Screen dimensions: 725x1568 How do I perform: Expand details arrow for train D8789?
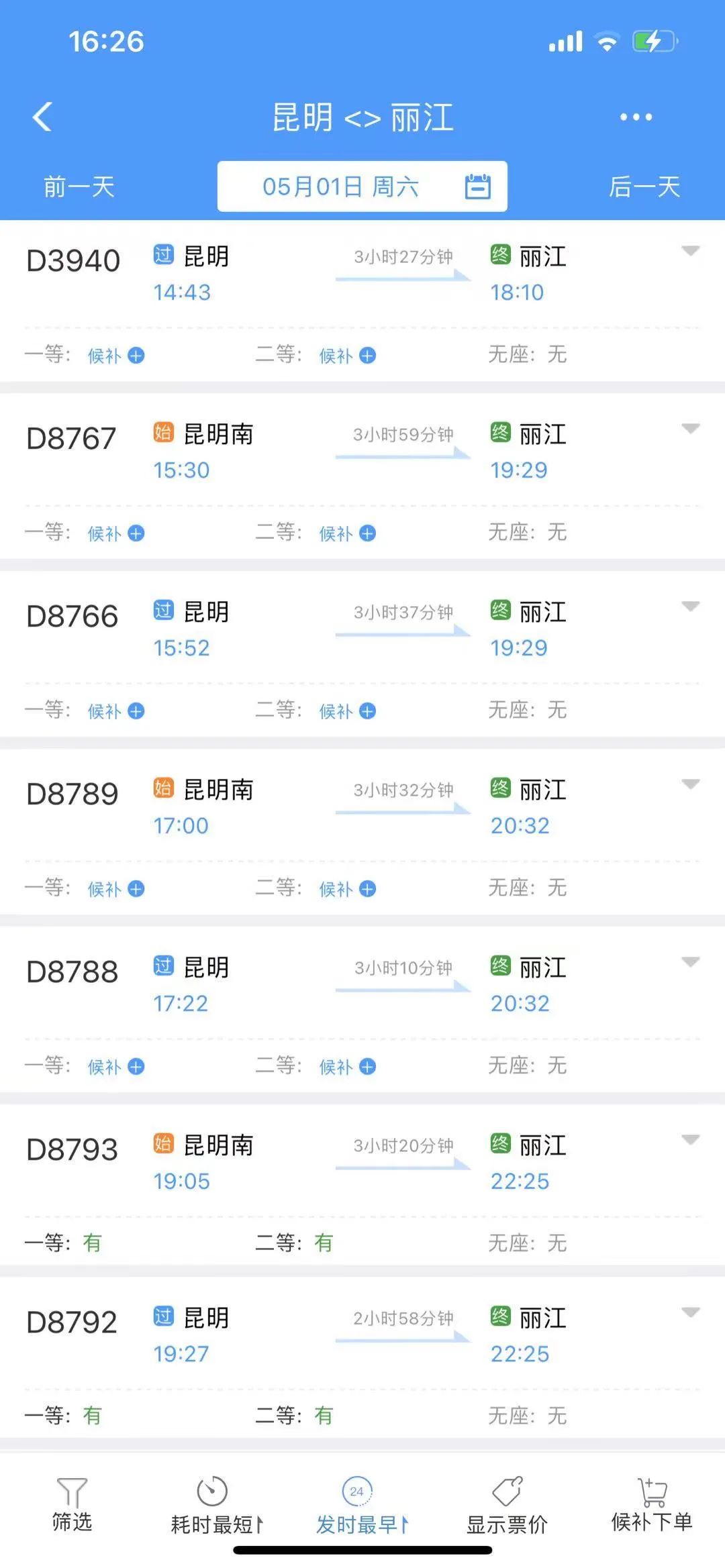(x=690, y=784)
